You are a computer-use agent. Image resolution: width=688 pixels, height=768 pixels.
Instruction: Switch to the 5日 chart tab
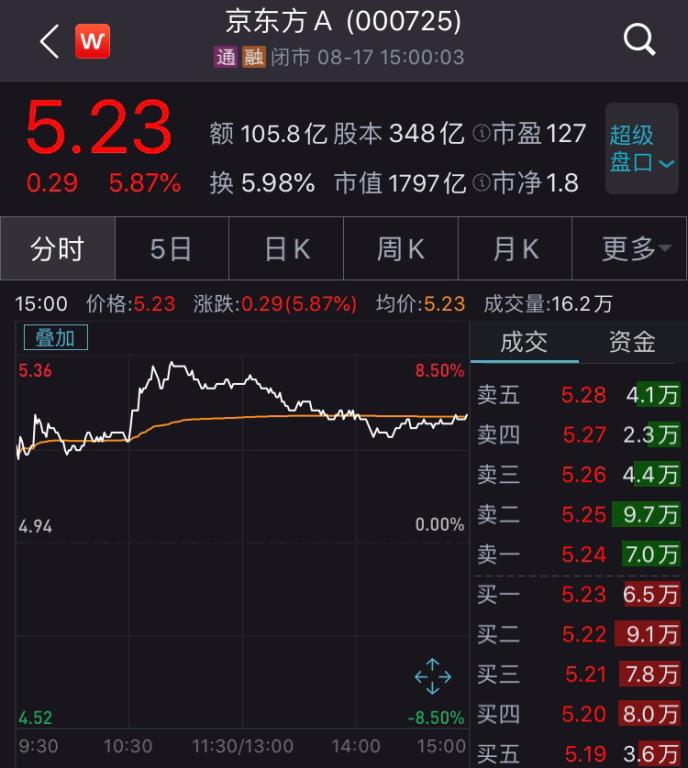[171, 249]
